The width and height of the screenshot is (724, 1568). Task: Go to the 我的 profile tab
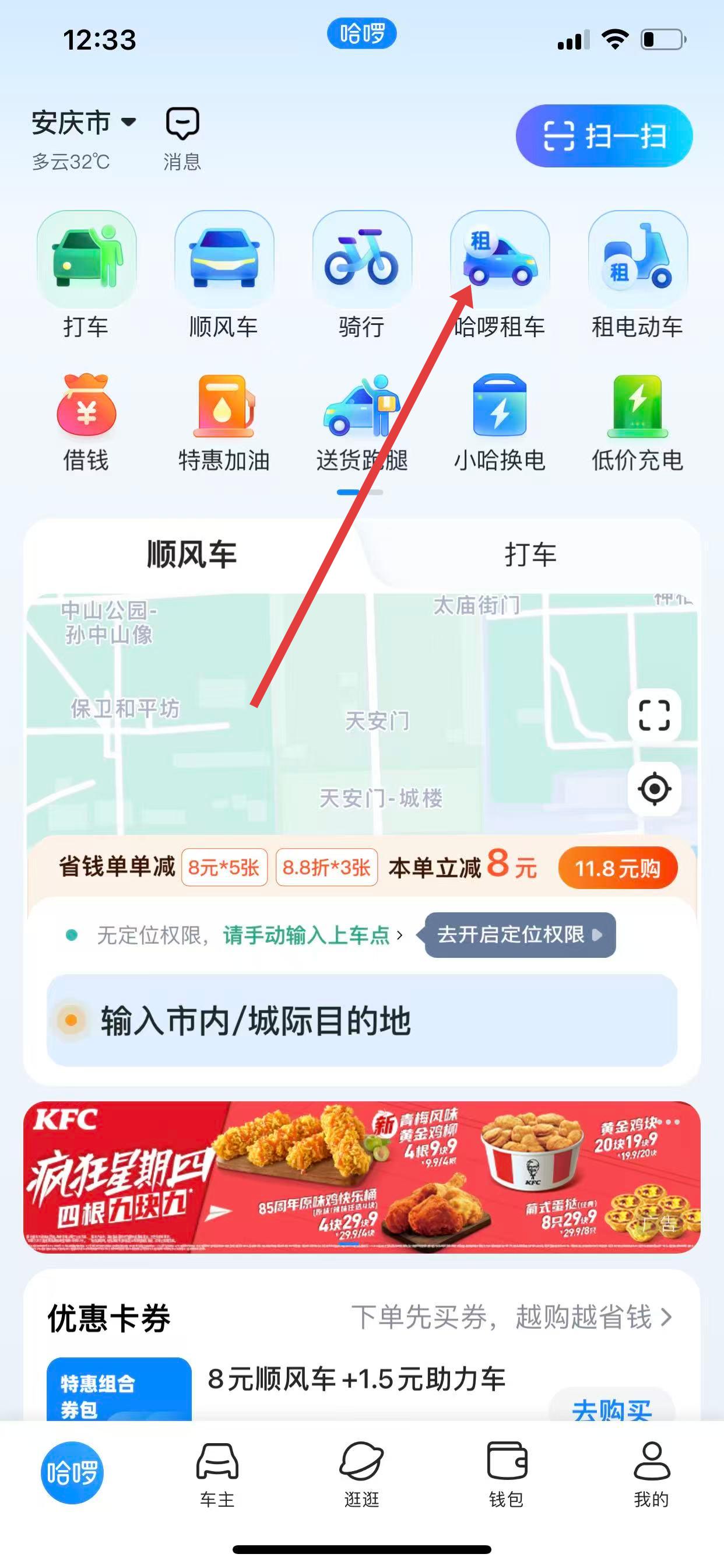tap(651, 1473)
